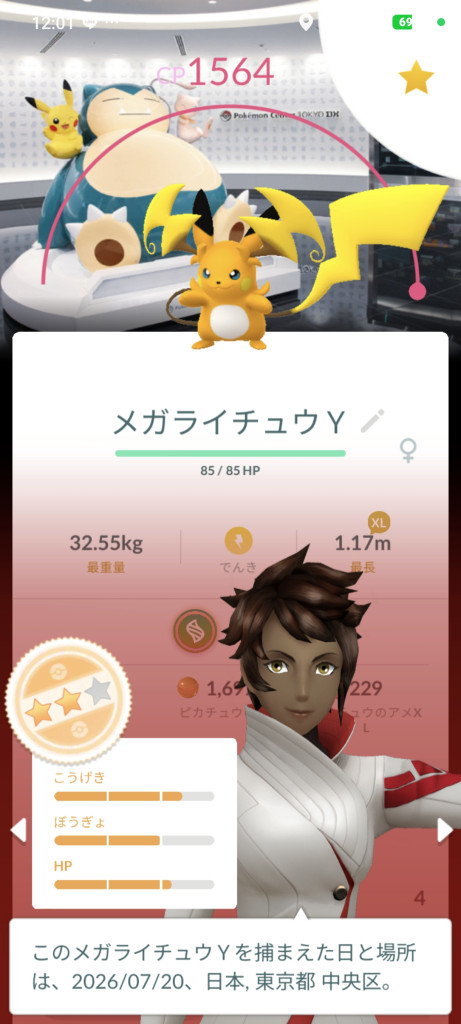The height and width of the screenshot is (1024, 461).
Task: Show the next Pokémon with the right arrow
Action: click(x=445, y=830)
